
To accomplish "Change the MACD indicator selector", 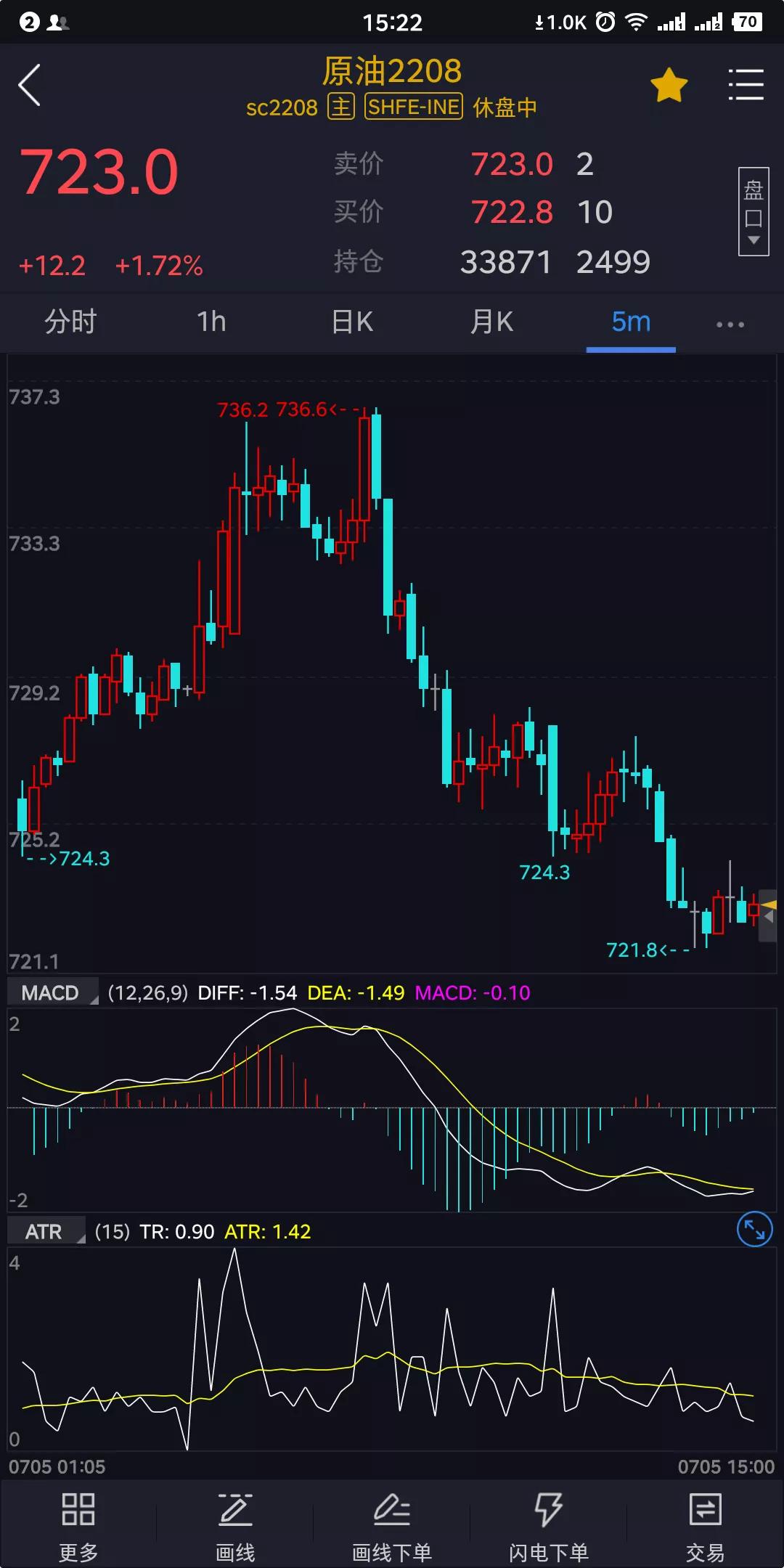I will tap(52, 992).
